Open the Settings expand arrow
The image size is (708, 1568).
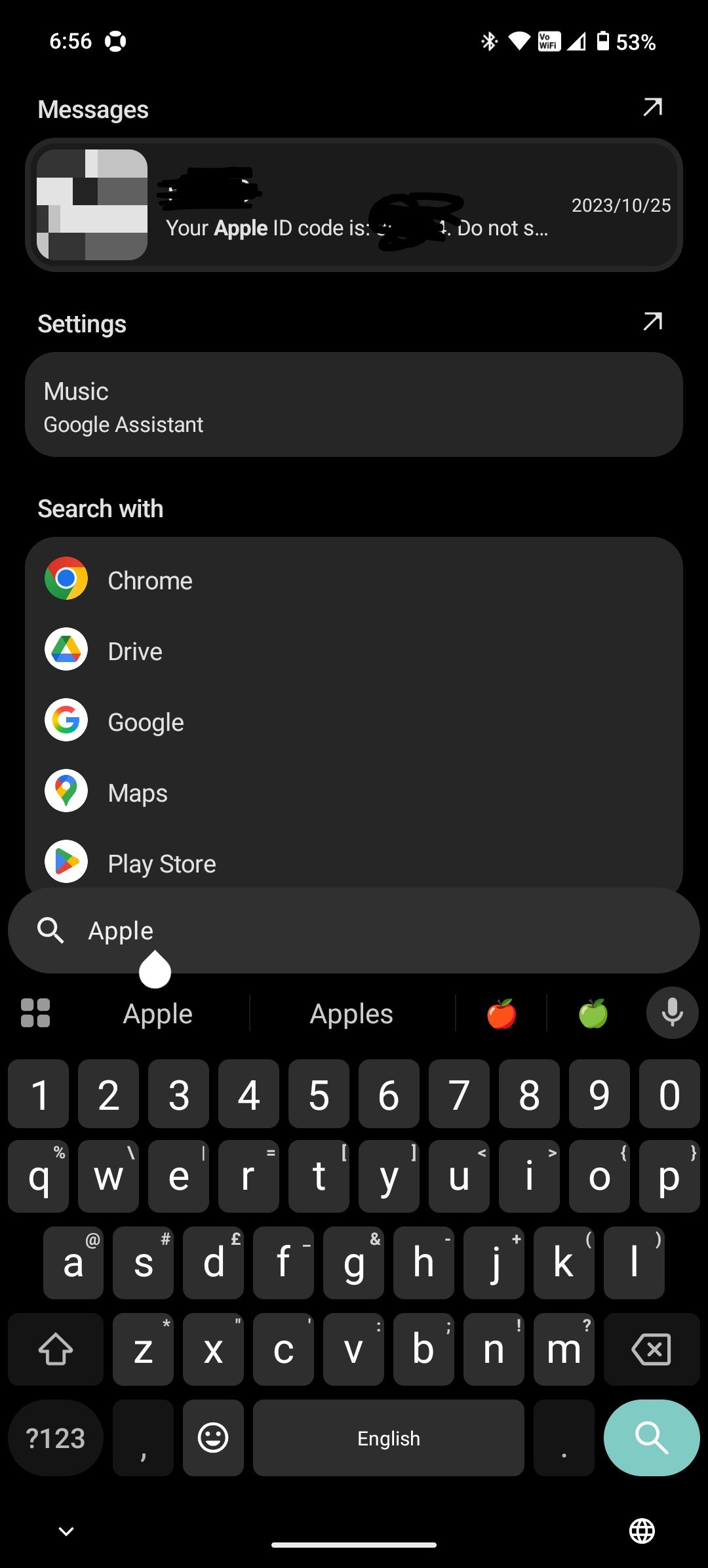pos(652,321)
